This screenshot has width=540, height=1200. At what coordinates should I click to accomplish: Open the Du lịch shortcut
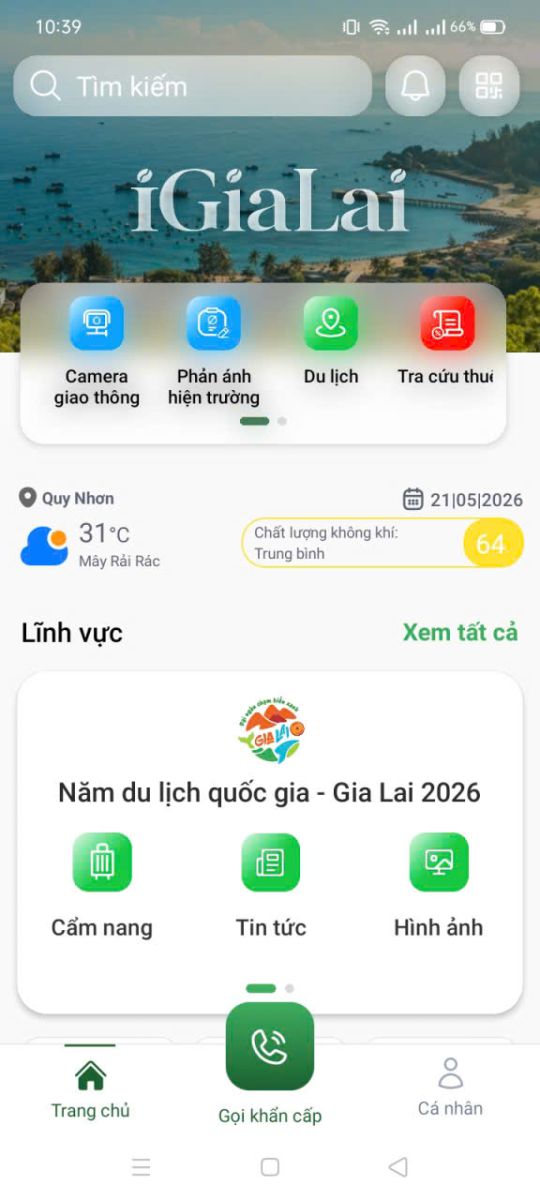331,342
